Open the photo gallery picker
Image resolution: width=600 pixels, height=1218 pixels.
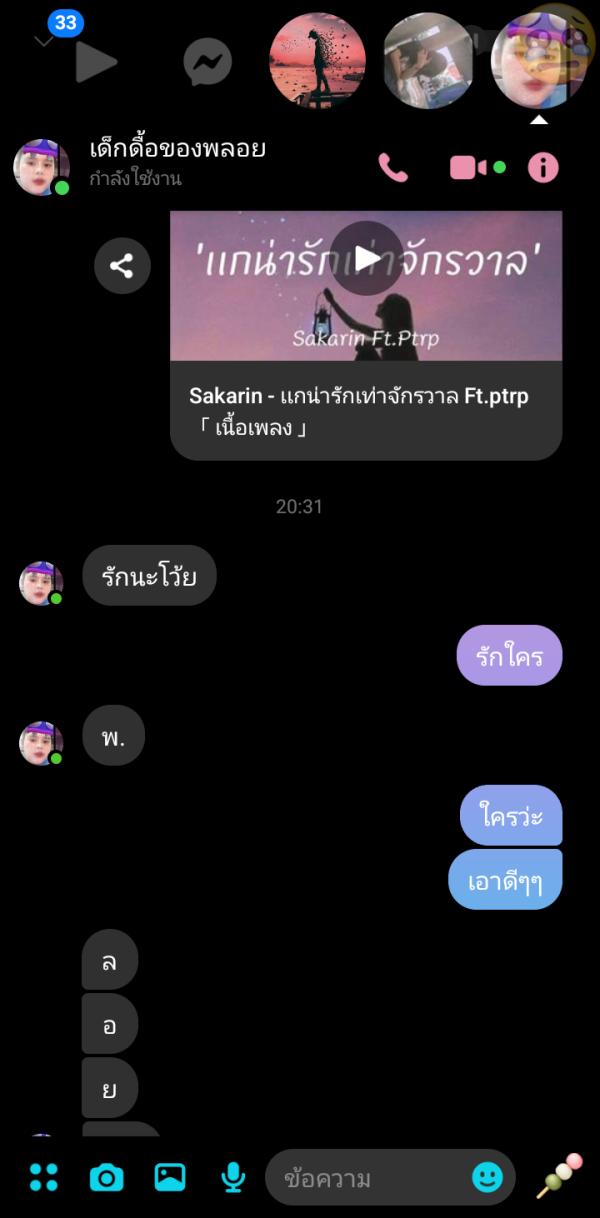coord(169,1177)
